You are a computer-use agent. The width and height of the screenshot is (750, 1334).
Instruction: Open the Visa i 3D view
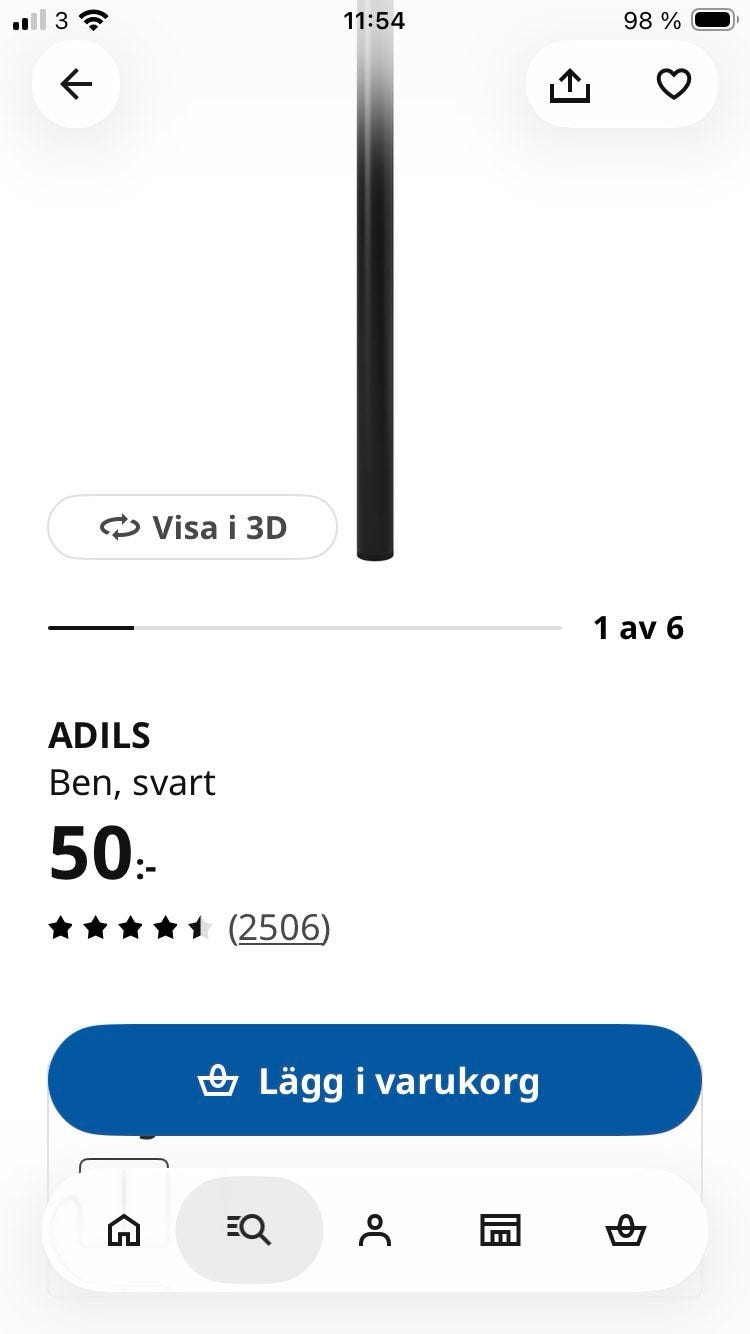(x=193, y=527)
